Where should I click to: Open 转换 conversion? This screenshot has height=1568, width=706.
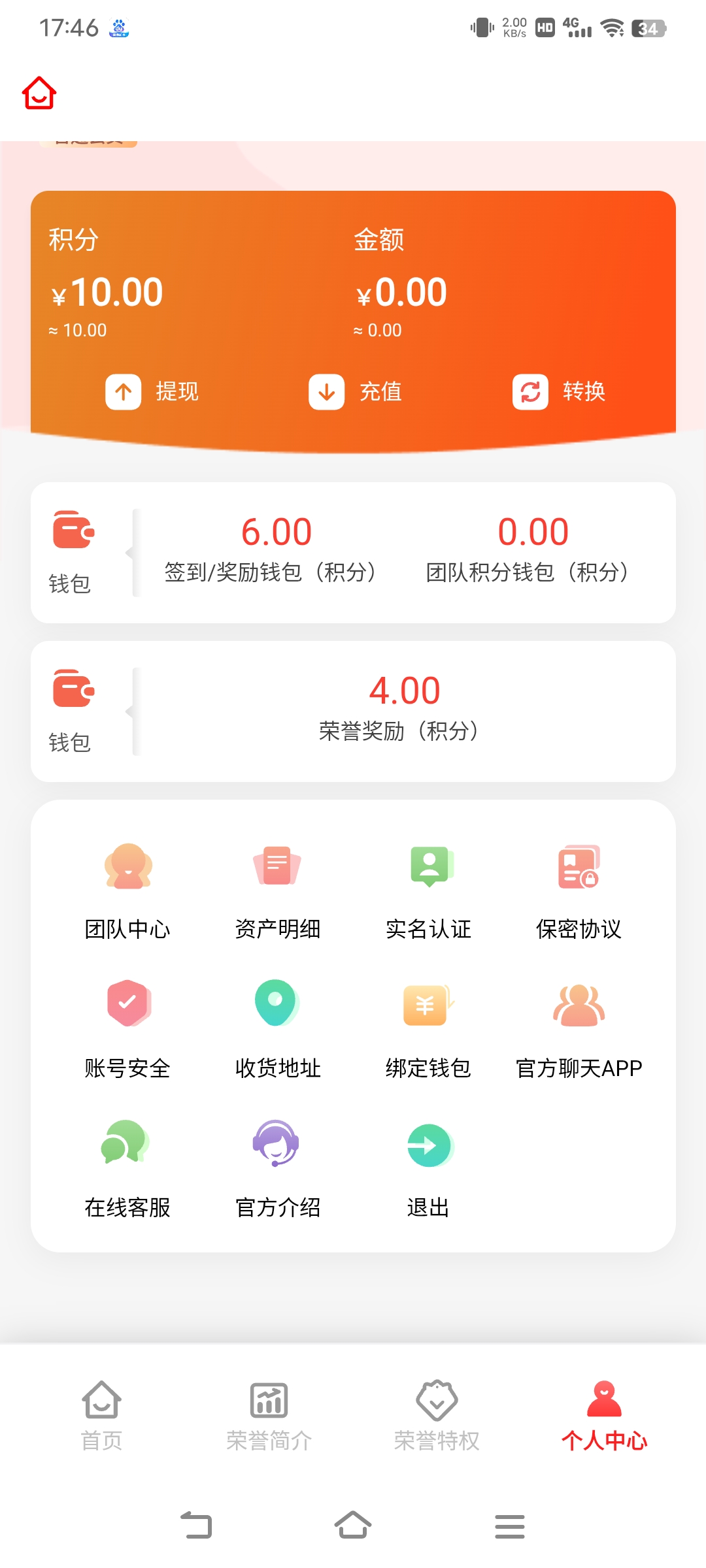pyautogui.click(x=560, y=391)
